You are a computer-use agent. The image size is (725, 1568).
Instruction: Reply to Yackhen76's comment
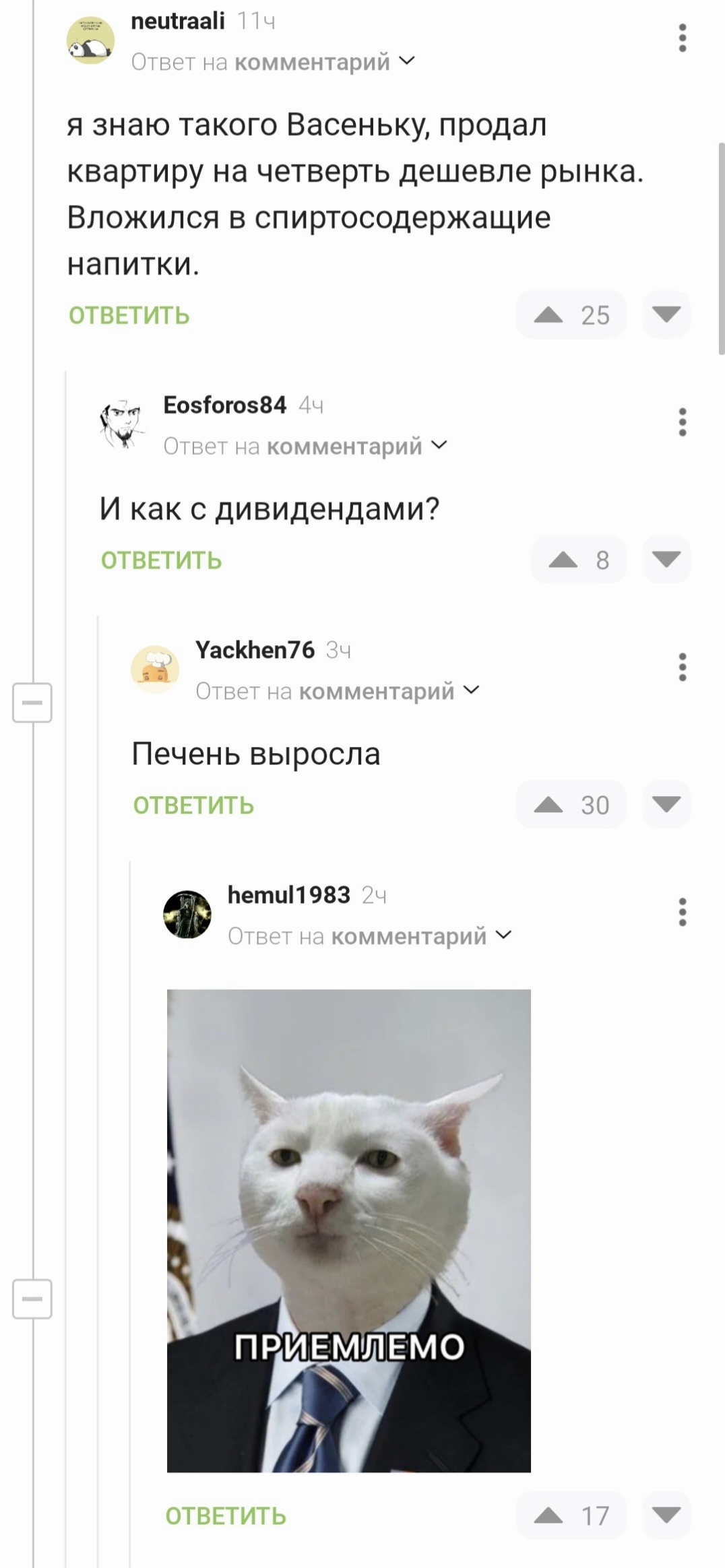[x=193, y=806]
